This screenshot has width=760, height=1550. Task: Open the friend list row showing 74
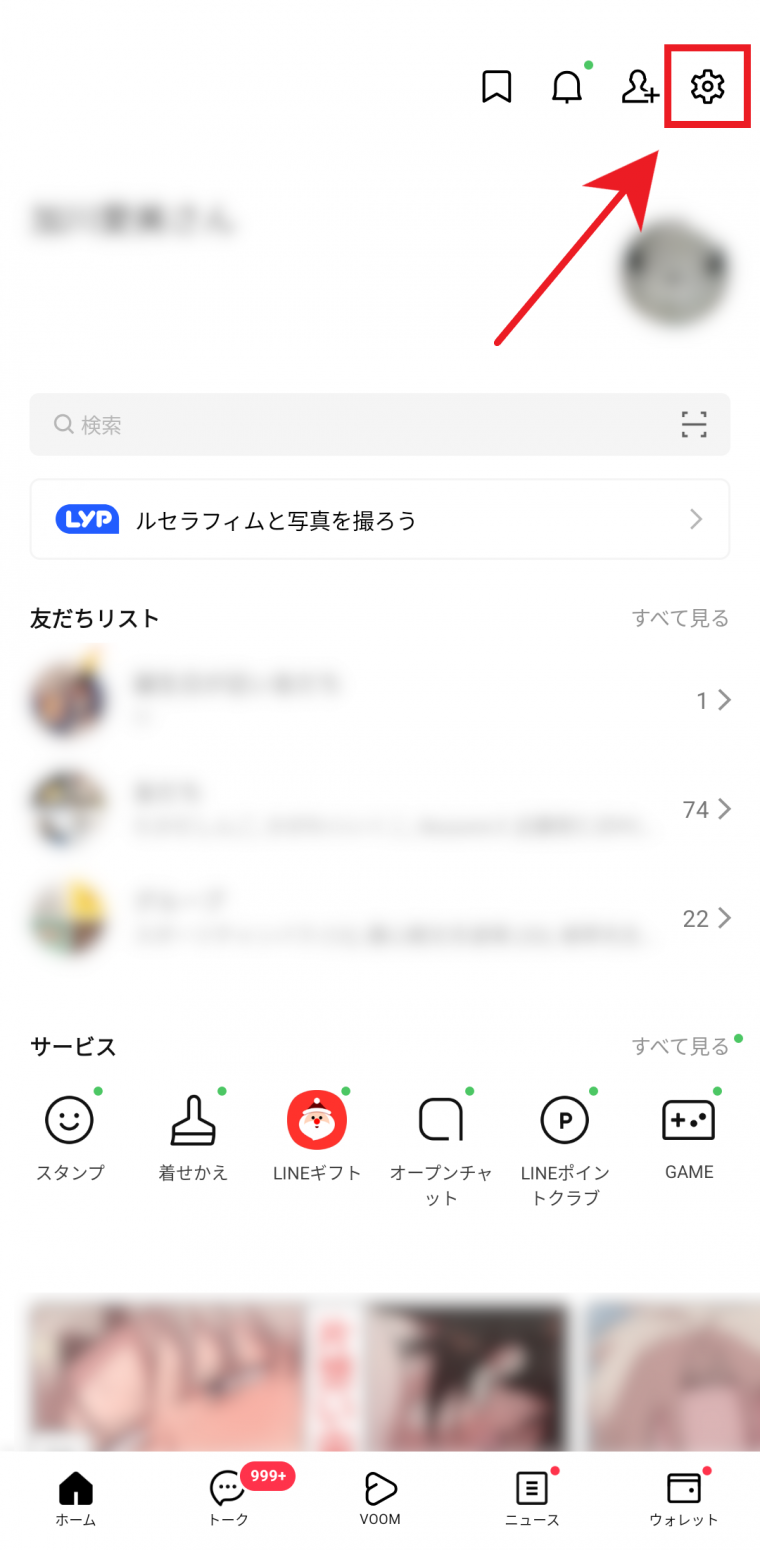pos(380,809)
